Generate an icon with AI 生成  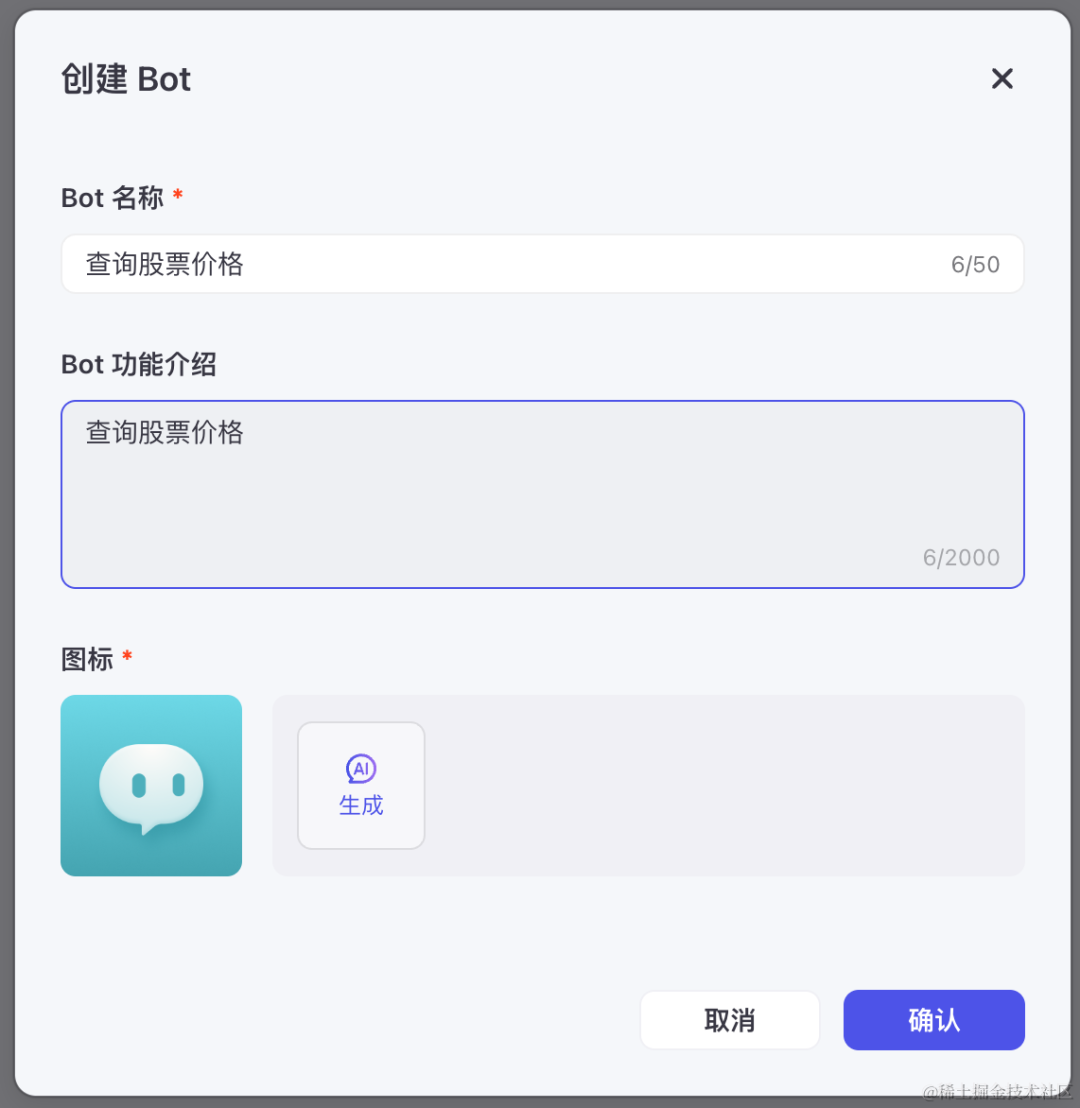click(361, 785)
